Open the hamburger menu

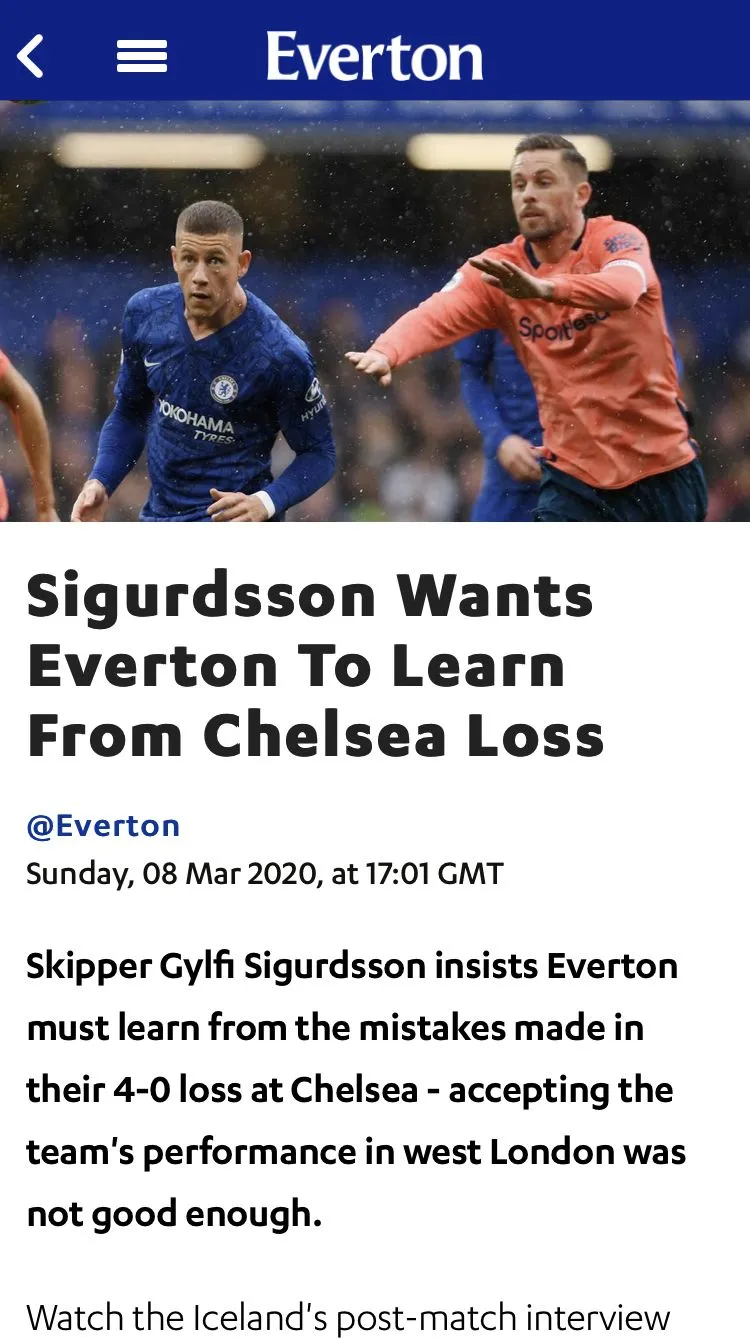141,56
